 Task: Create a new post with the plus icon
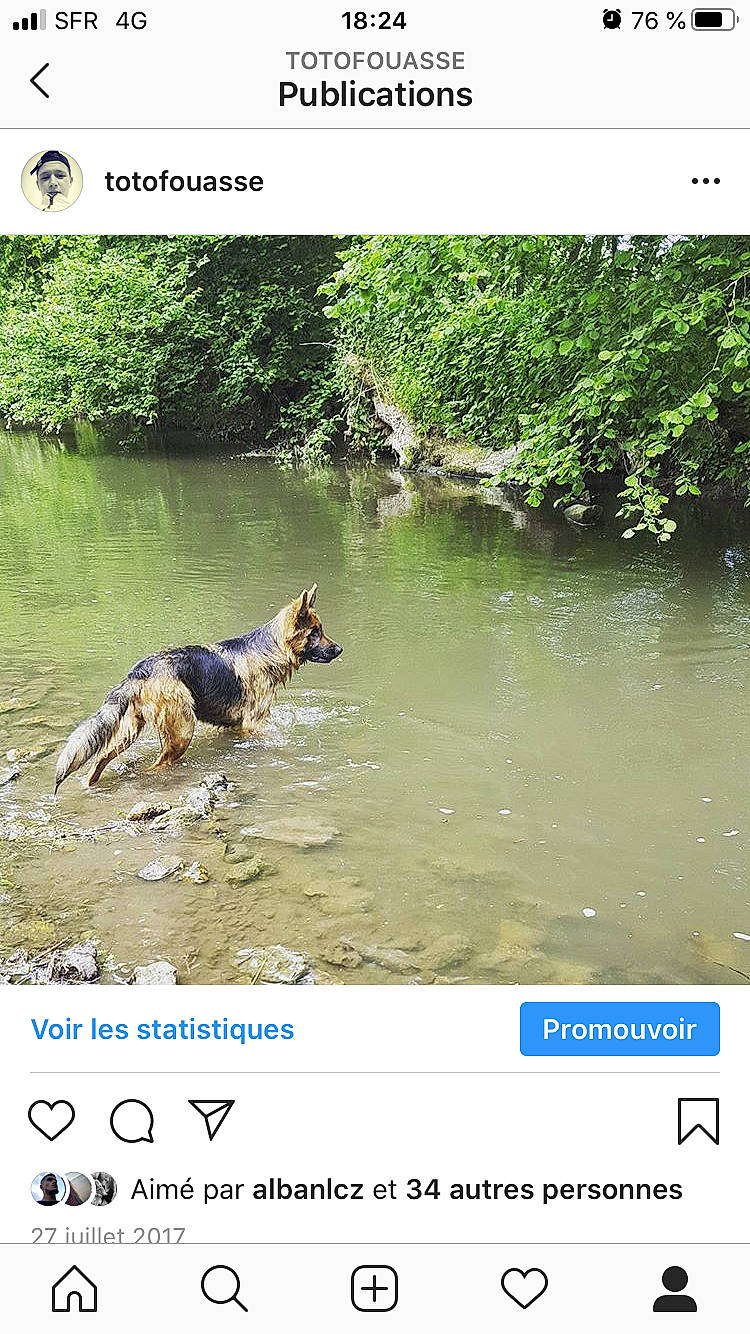[373, 1289]
